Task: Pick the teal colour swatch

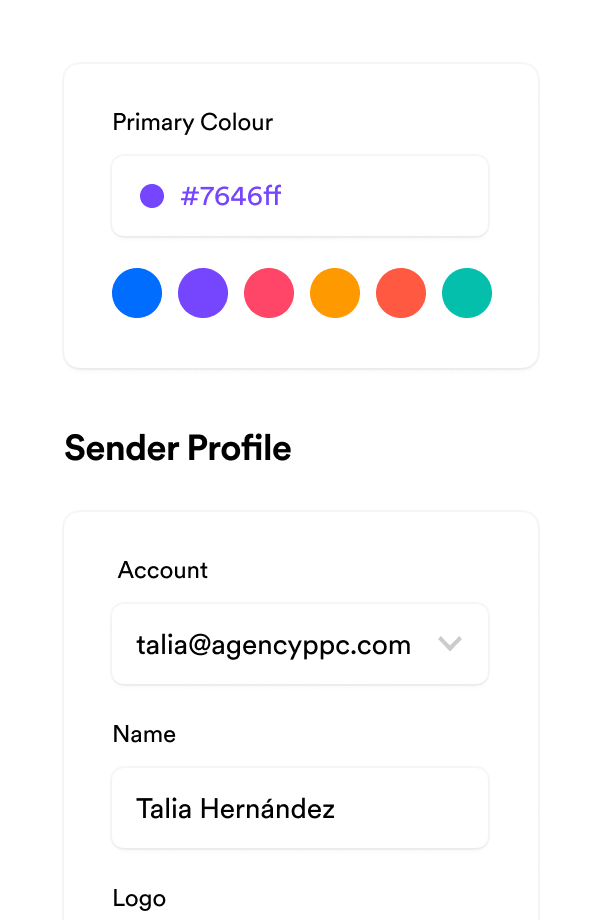Action: pos(467,293)
